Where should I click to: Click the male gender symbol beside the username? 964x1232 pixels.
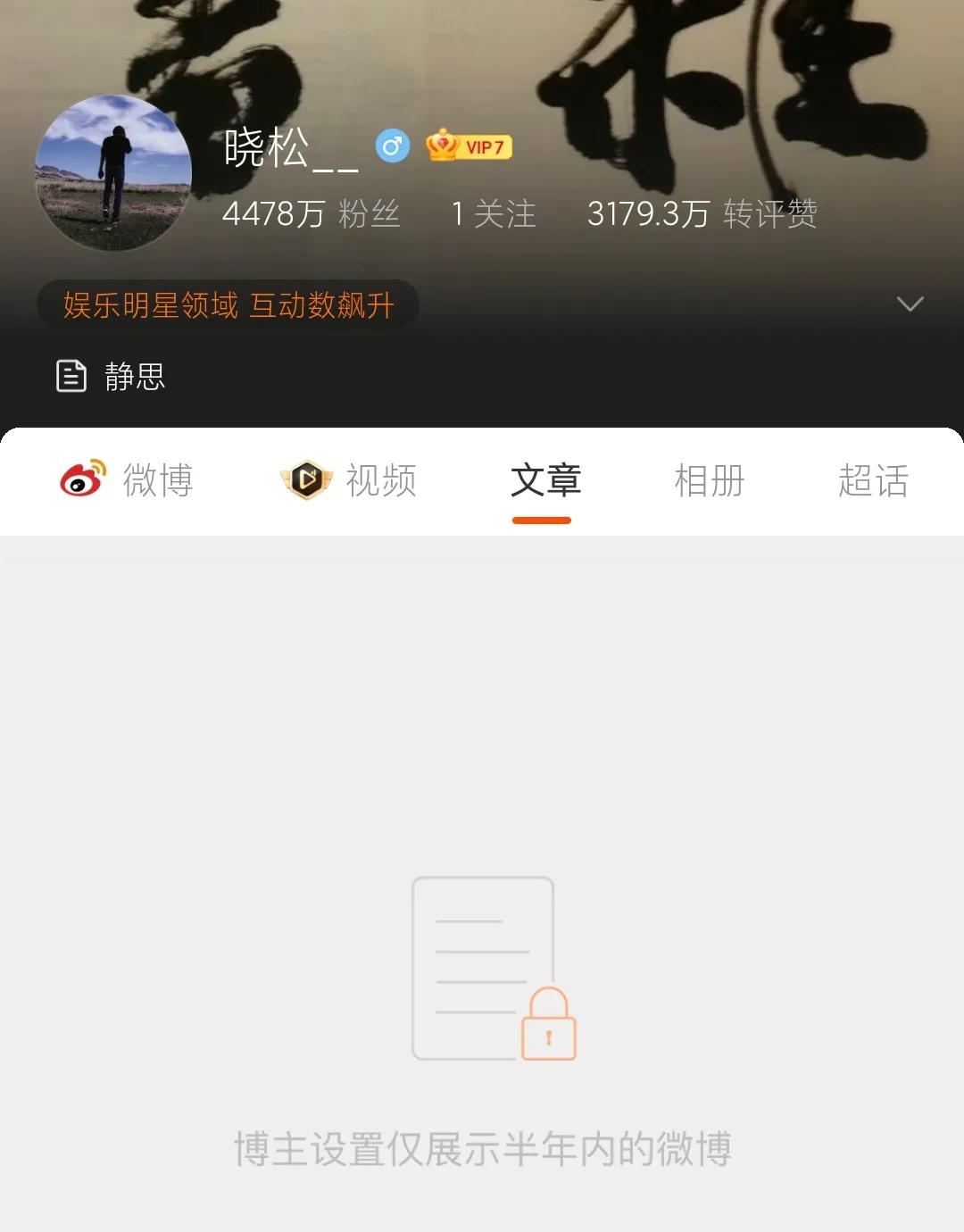(390, 145)
